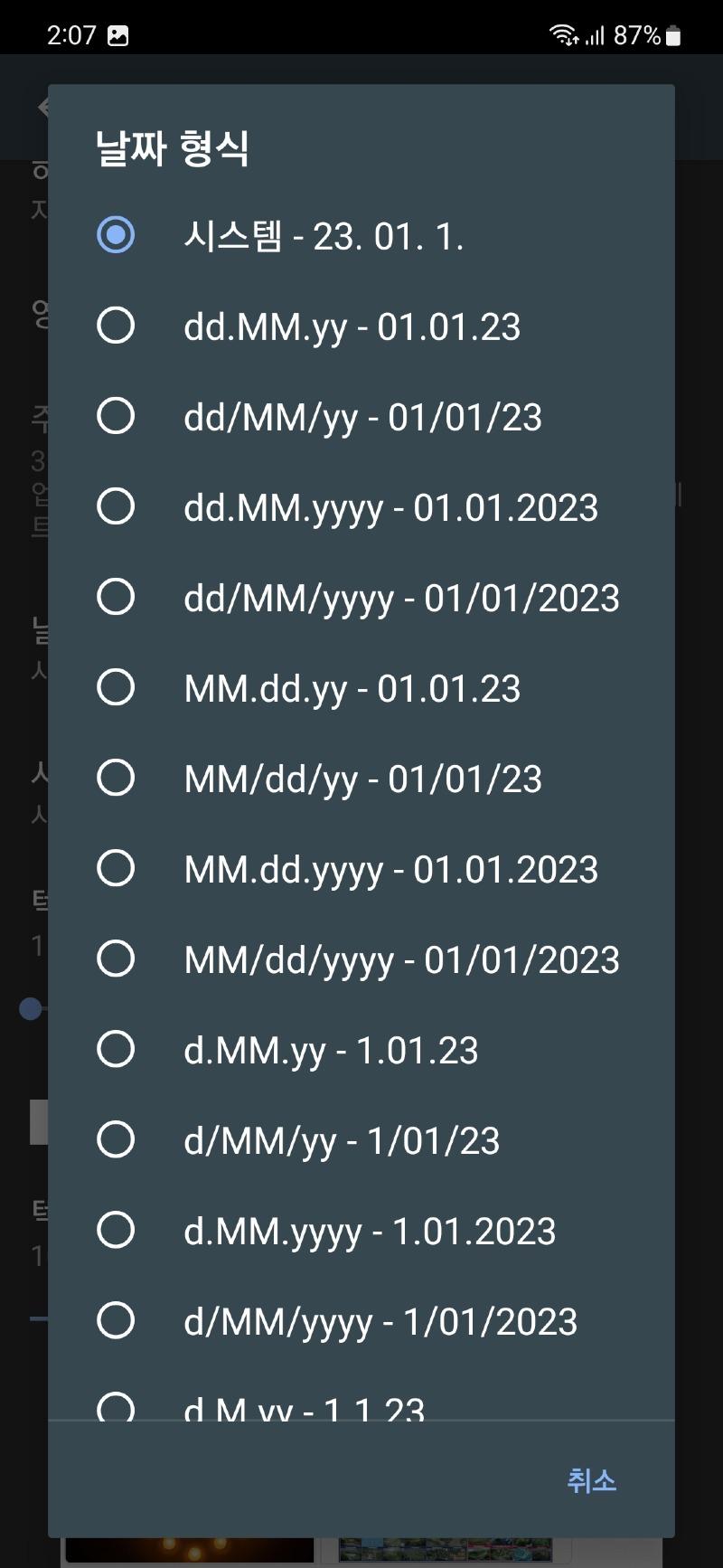Choose dd/MM/yyyy - 01/01/2023 format
Viewport: 723px width, 1568px height.
pos(361,597)
